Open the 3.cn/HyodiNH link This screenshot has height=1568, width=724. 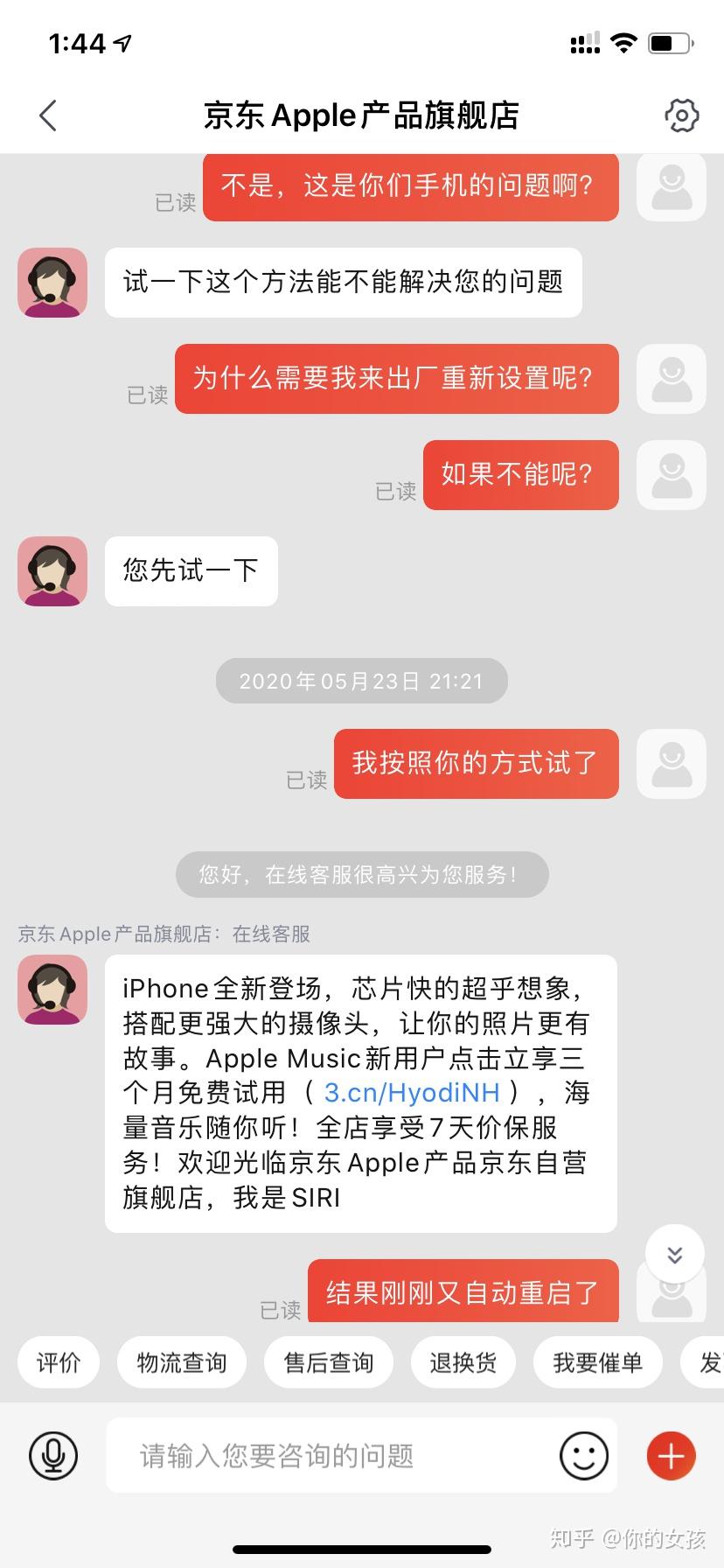(412, 1093)
